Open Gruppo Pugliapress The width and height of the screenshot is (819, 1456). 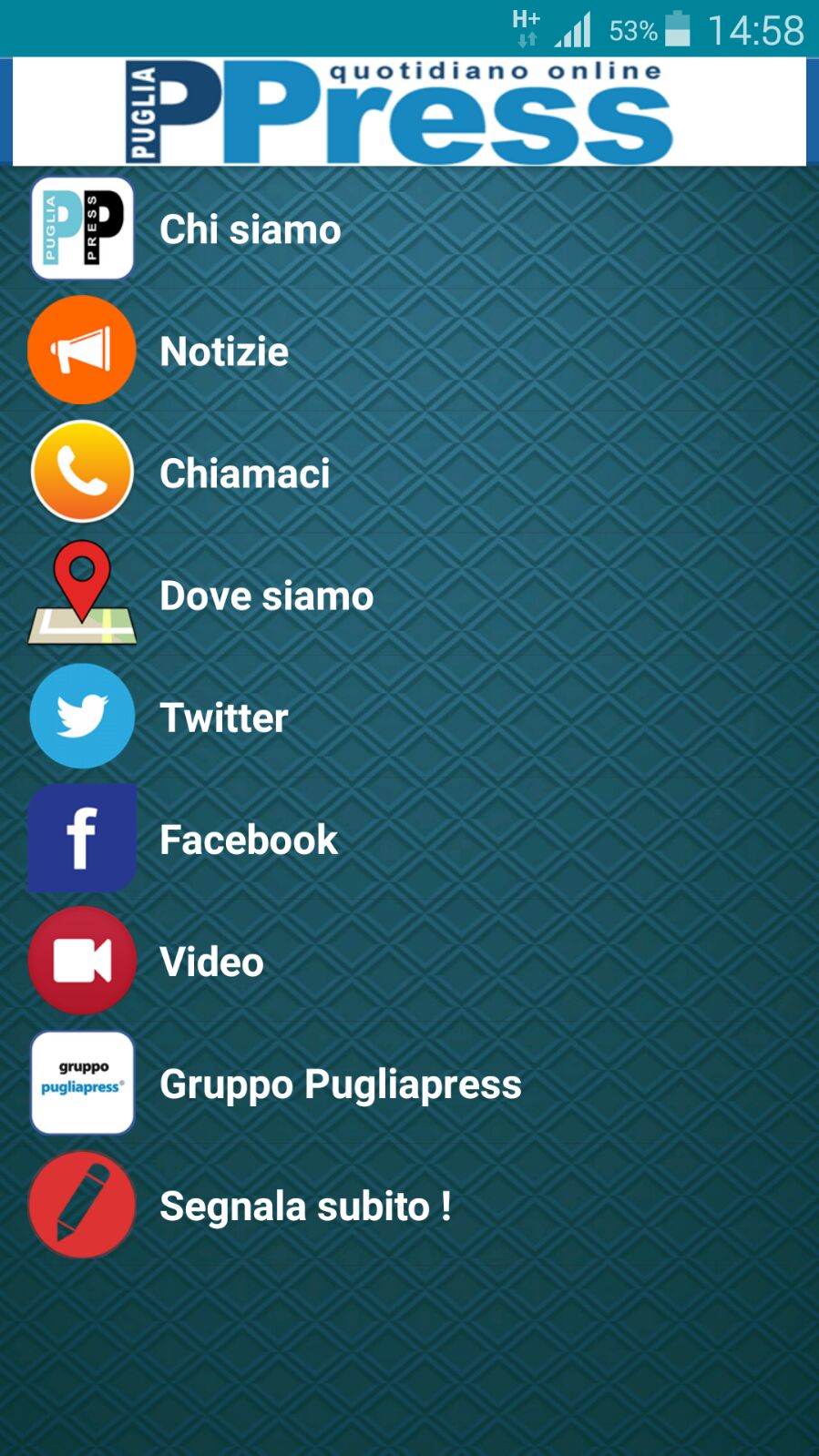point(340,1084)
